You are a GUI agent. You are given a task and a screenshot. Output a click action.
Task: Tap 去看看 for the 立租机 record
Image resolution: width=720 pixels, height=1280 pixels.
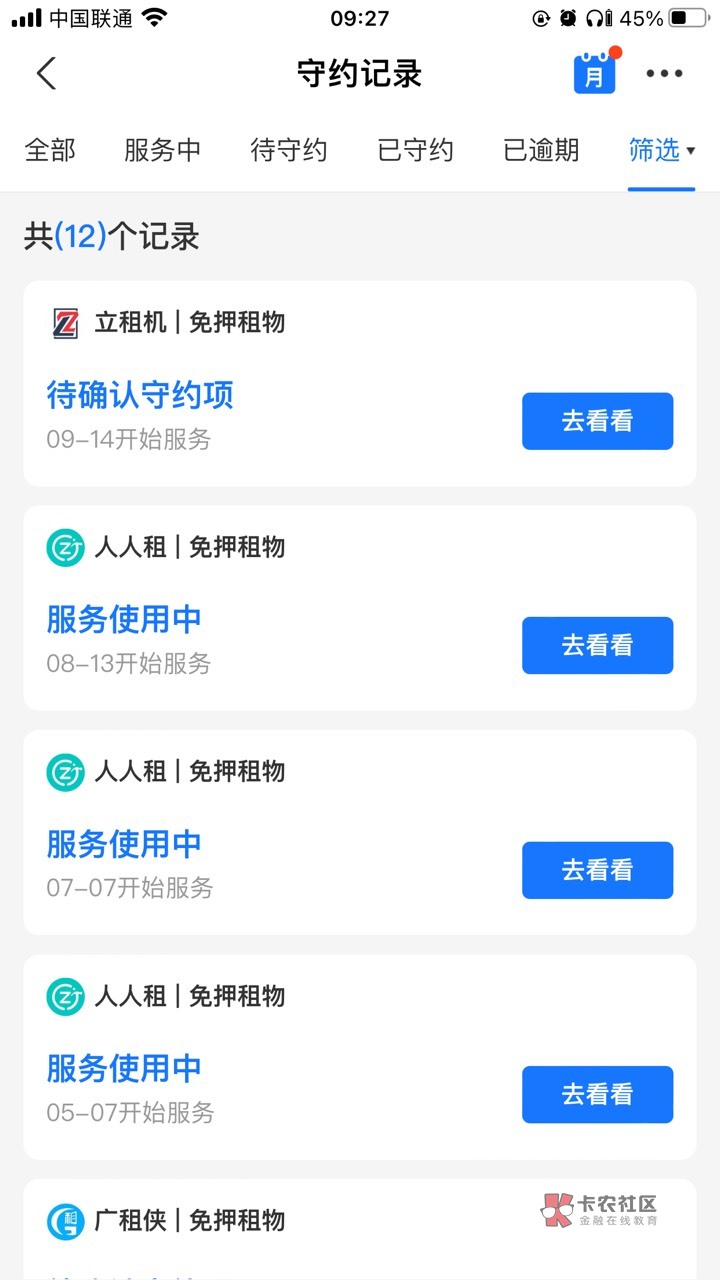597,421
